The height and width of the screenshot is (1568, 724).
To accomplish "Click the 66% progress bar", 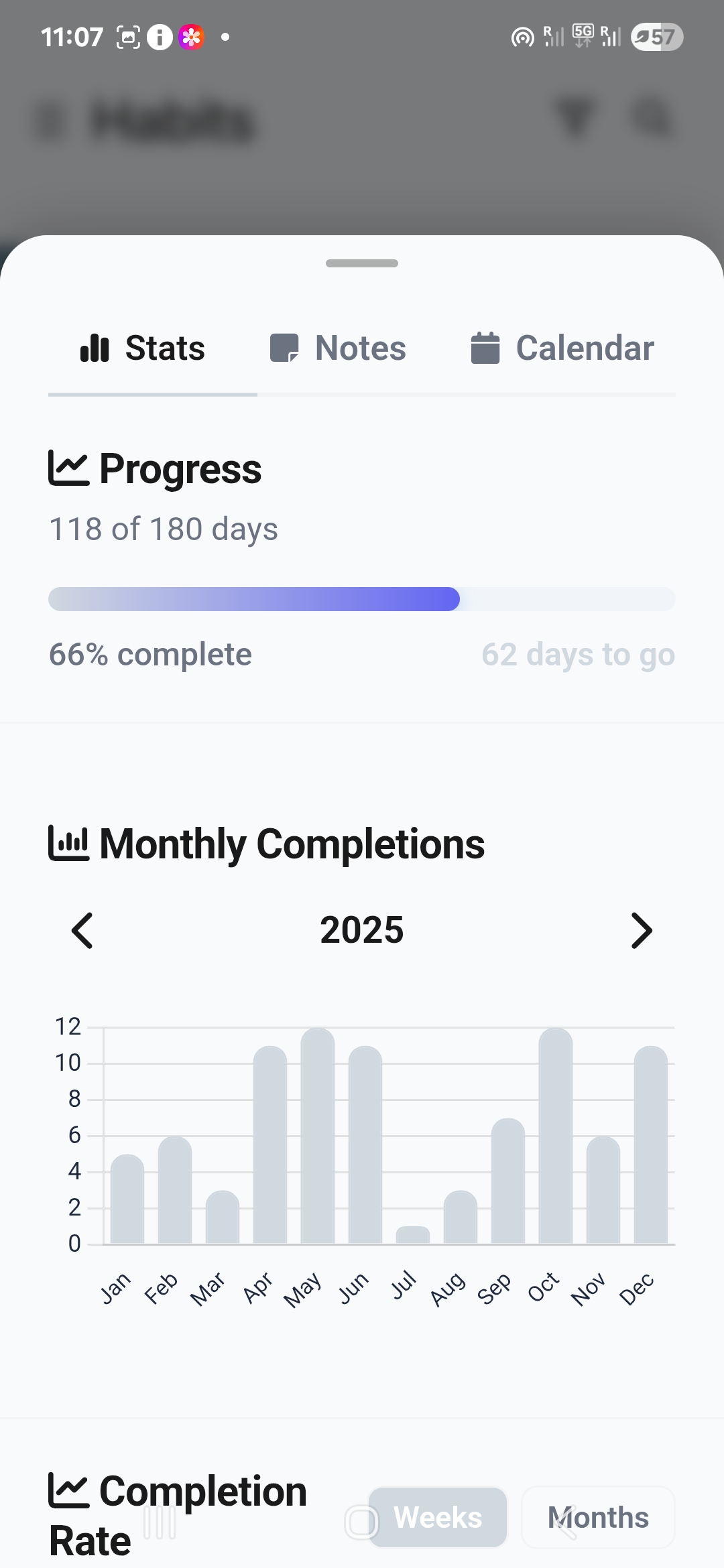I will pyautogui.click(x=361, y=600).
